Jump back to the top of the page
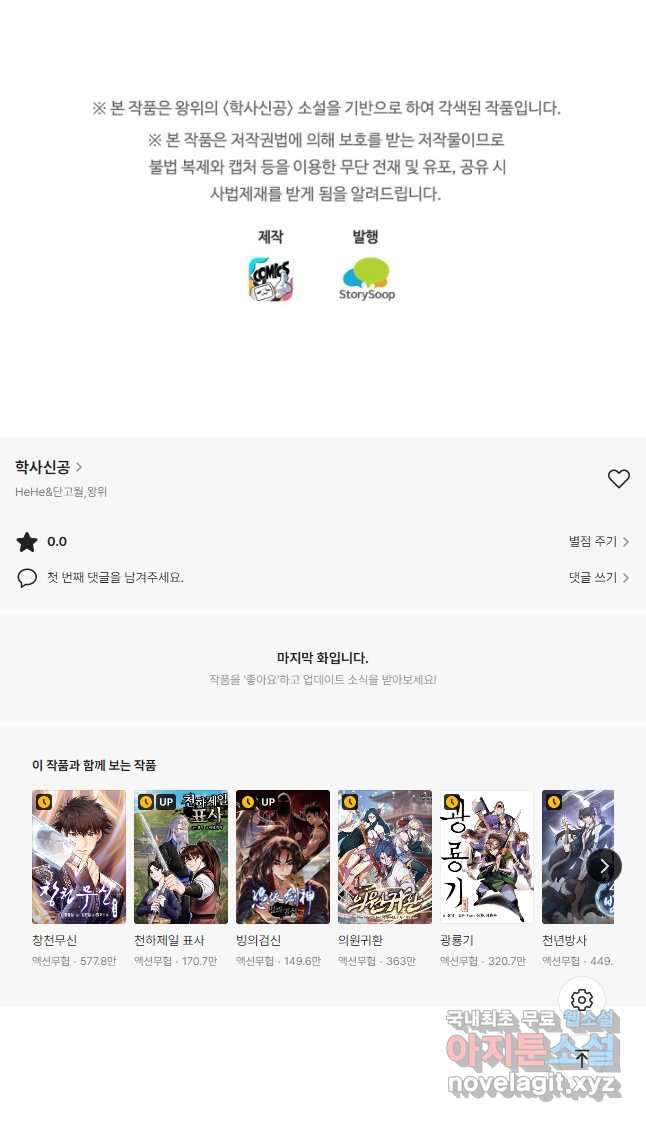This screenshot has height=1122, width=646. pyautogui.click(x=582, y=1058)
